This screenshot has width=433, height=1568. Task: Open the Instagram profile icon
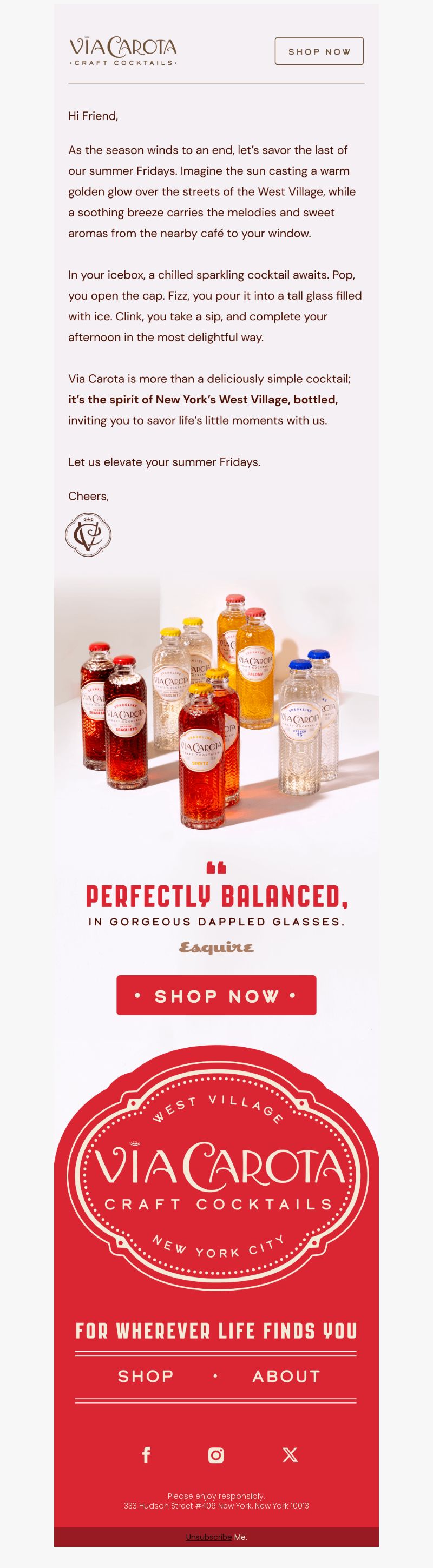tap(216, 1455)
